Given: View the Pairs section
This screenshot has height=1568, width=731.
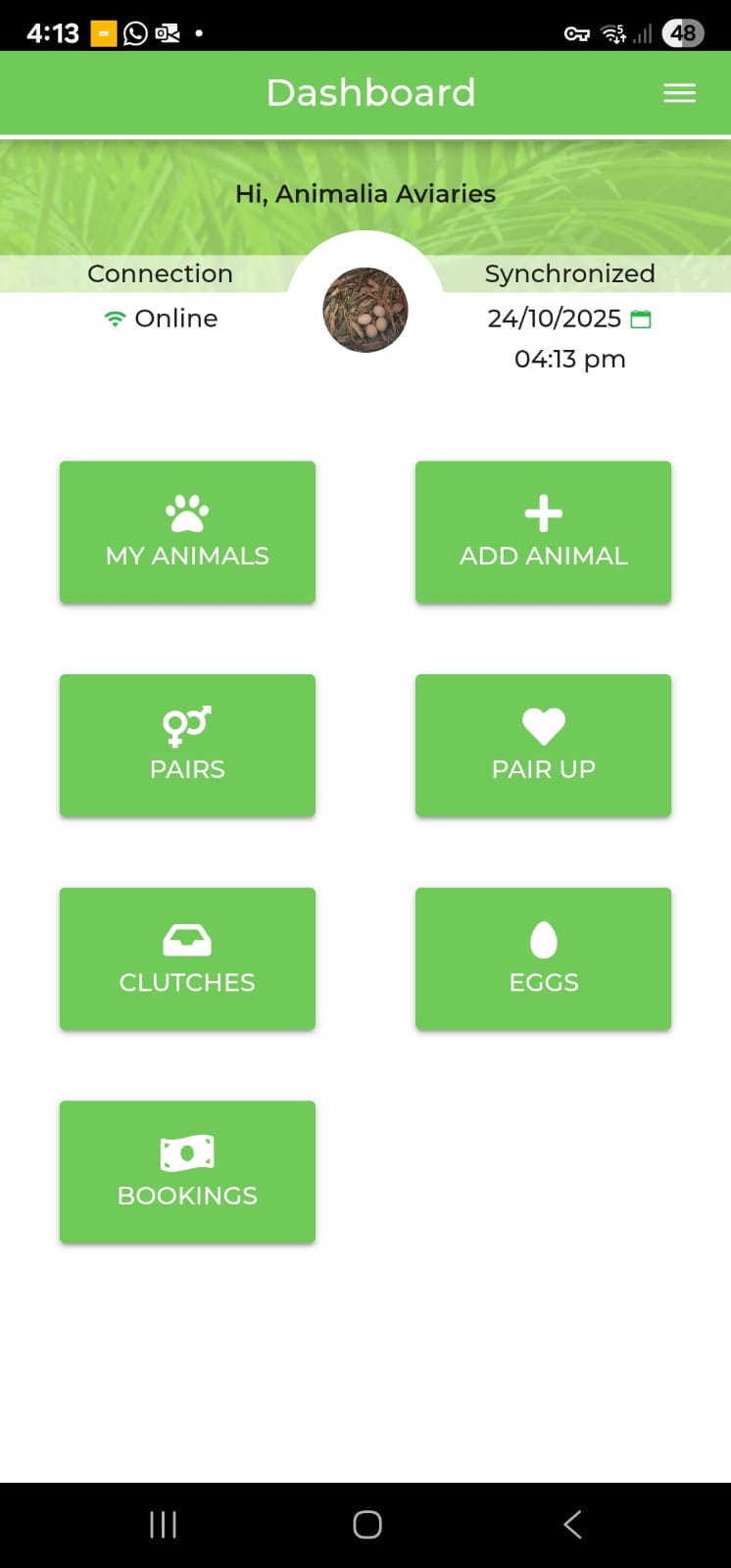Looking at the screenshot, I should (187, 745).
